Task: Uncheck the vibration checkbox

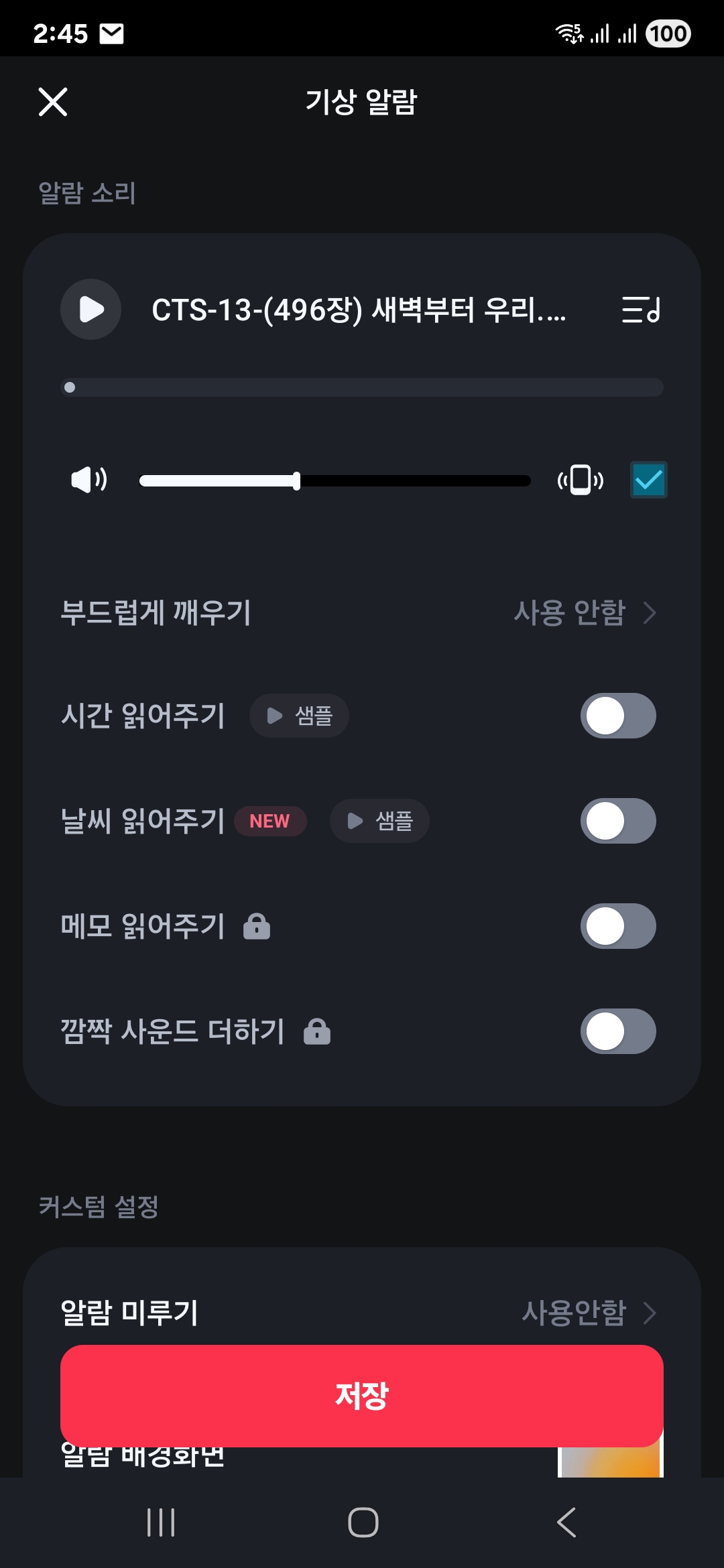Action: (x=648, y=480)
